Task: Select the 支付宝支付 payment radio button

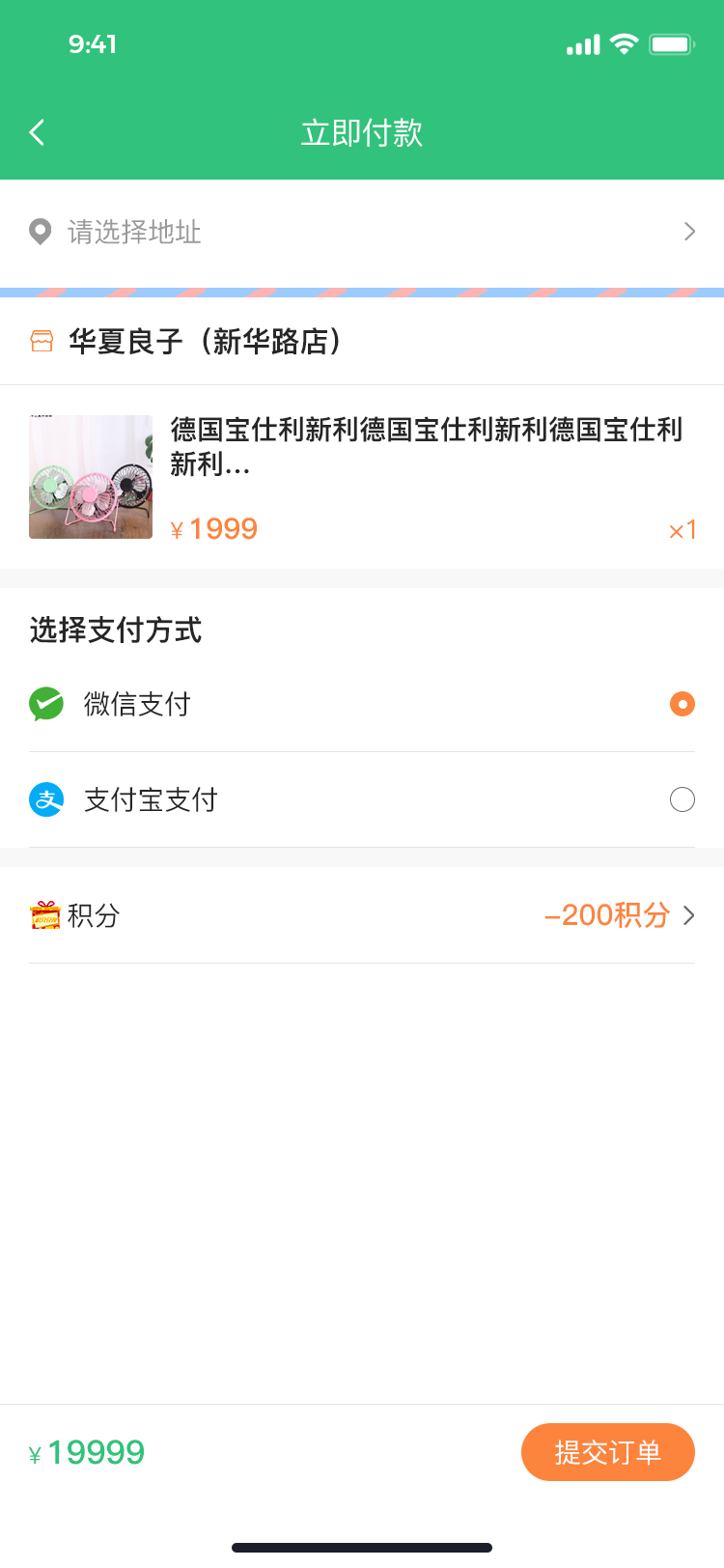Action: [x=682, y=799]
